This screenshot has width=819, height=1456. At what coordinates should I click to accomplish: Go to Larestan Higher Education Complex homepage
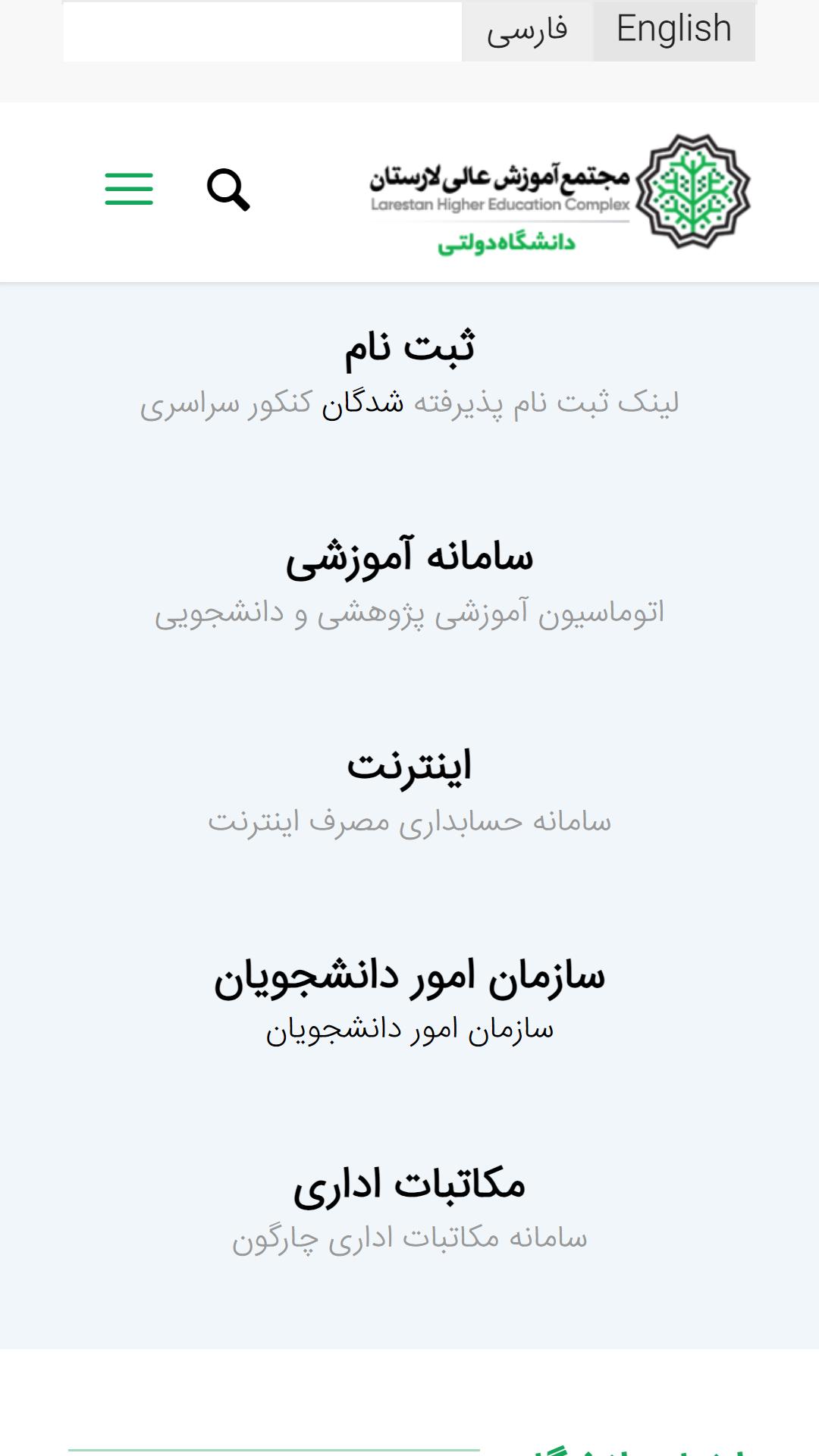coord(560,191)
